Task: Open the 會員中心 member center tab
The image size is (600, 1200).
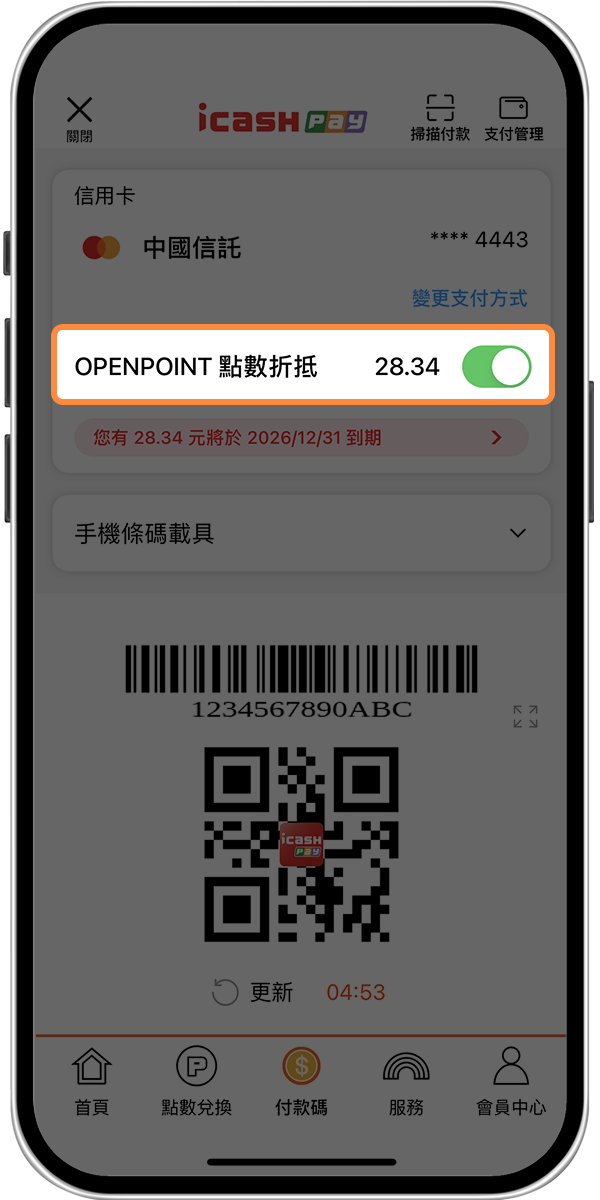Action: tap(510, 1081)
